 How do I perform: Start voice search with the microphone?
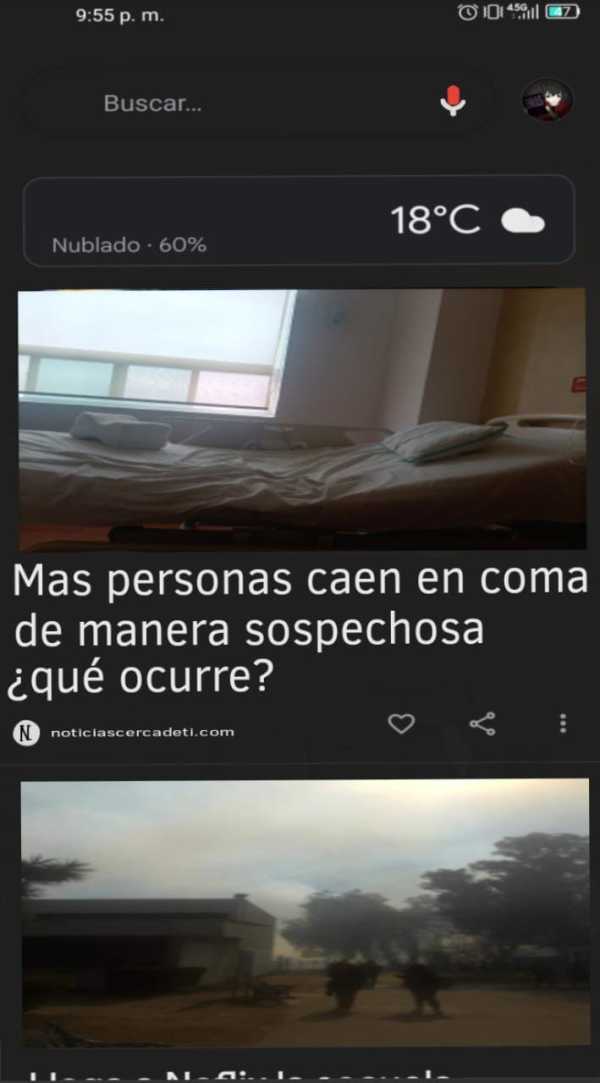click(x=453, y=100)
